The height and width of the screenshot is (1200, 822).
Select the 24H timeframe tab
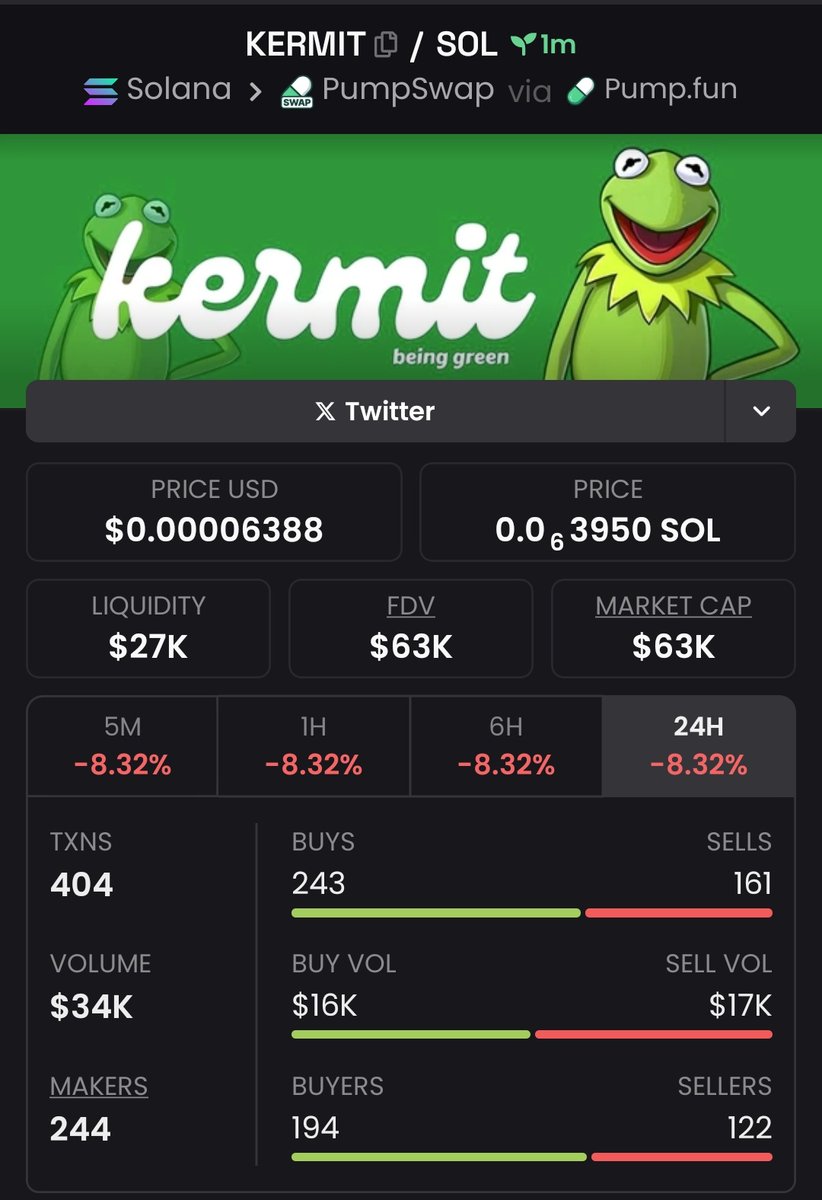698,746
